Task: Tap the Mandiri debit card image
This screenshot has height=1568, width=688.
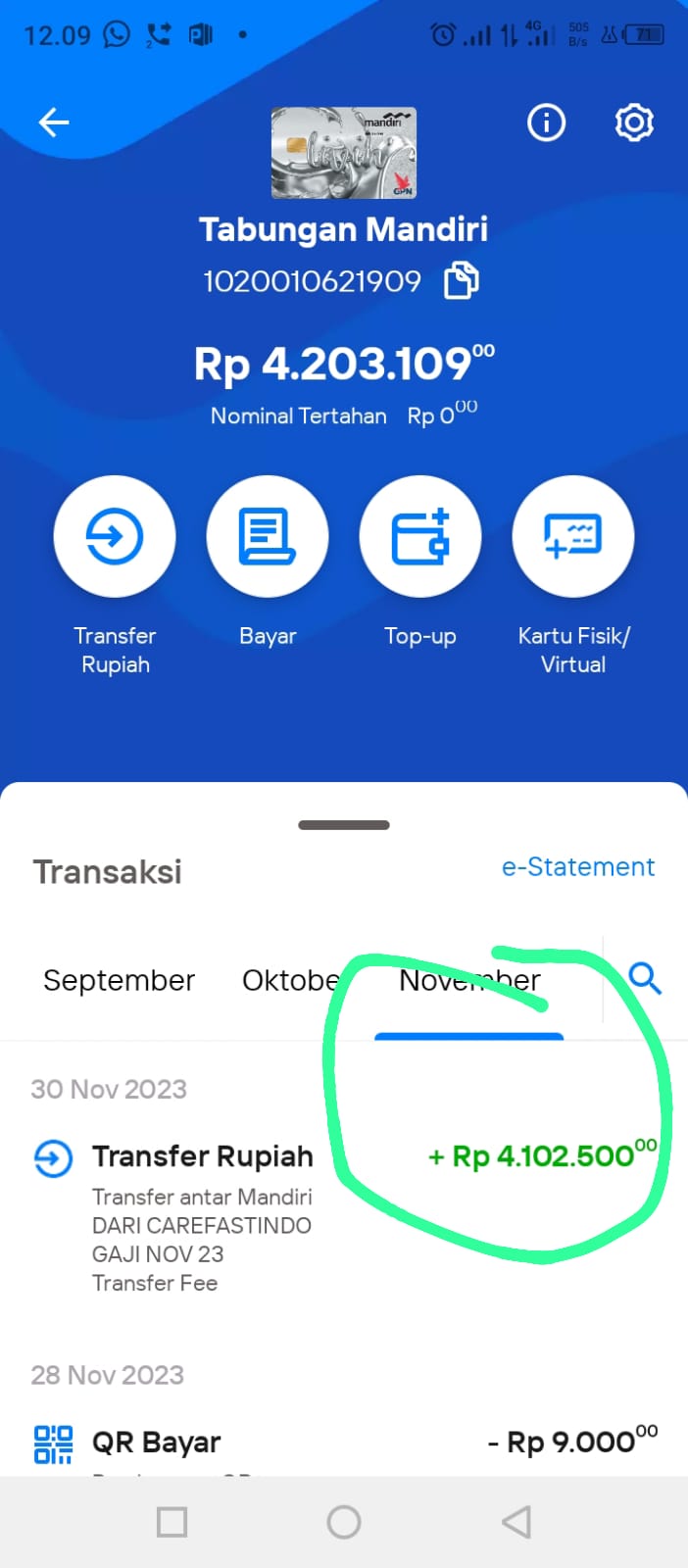Action: (x=344, y=153)
